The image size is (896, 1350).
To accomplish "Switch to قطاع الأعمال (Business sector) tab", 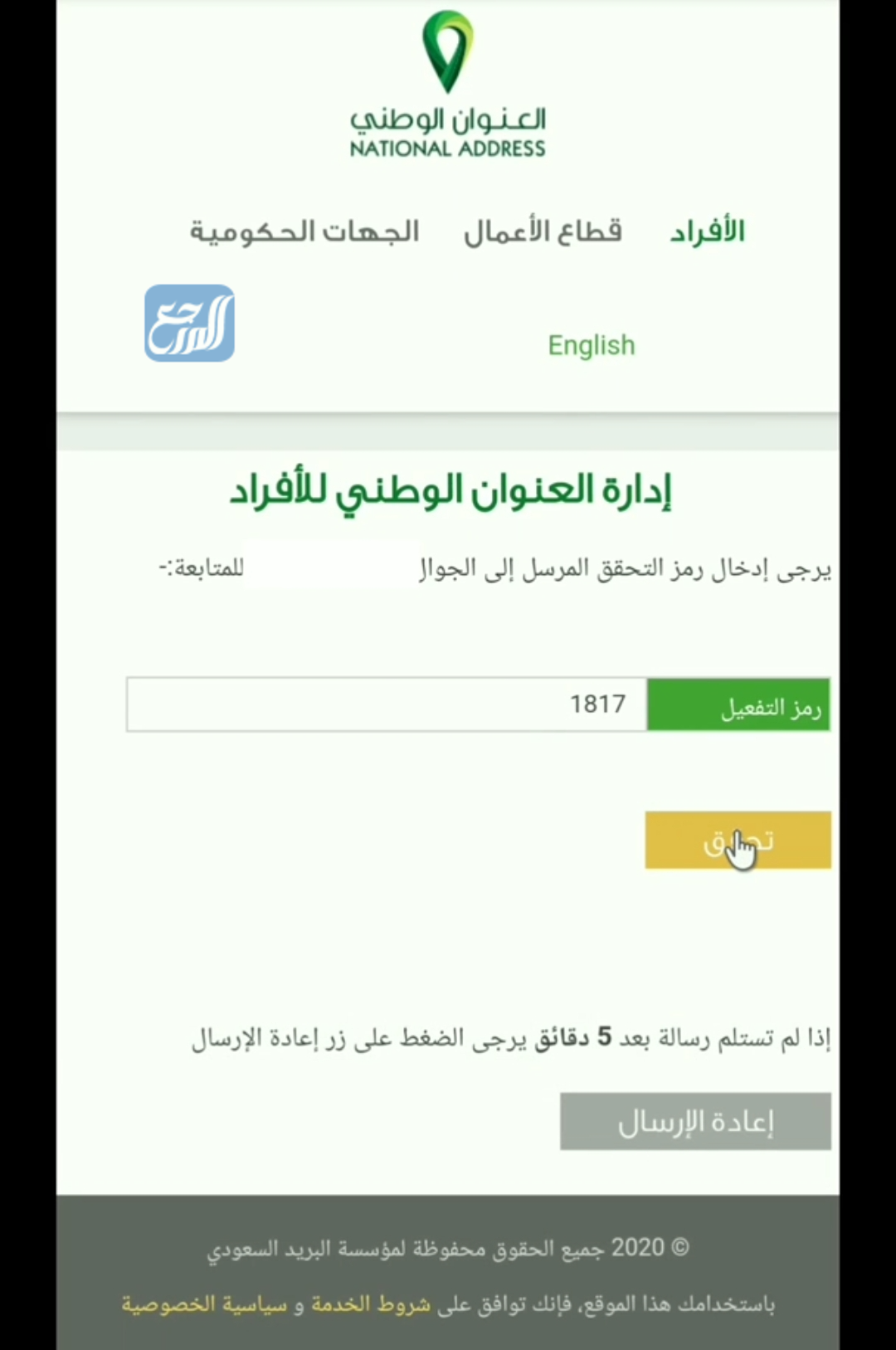I will pos(543,231).
